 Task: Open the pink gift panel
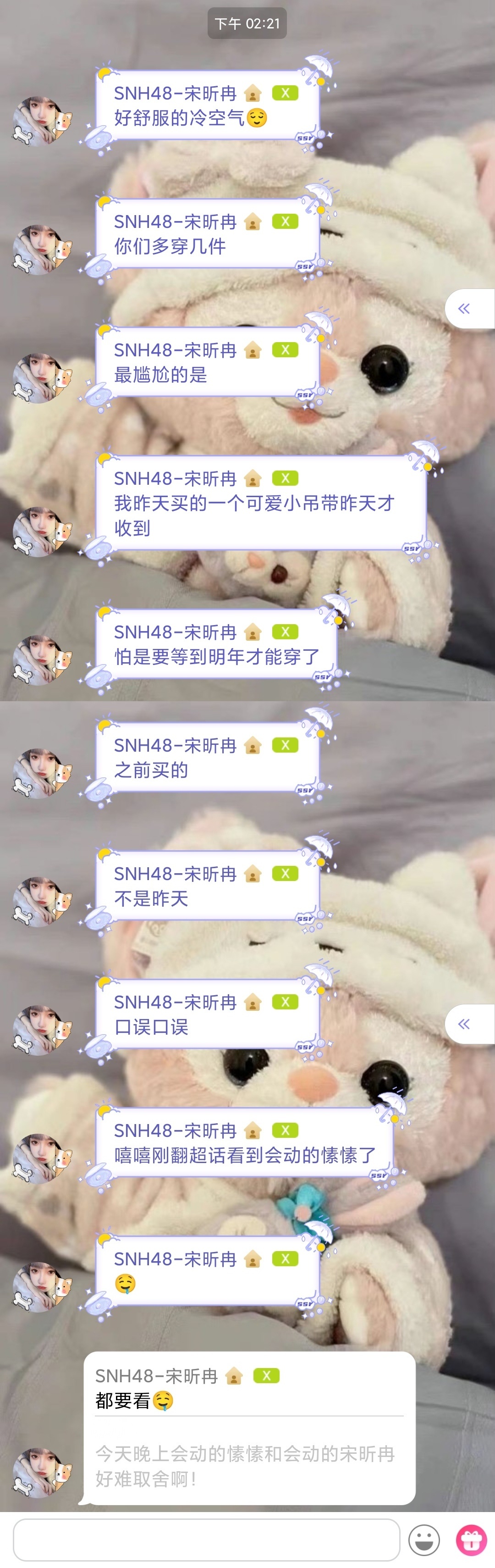[x=471, y=1540]
